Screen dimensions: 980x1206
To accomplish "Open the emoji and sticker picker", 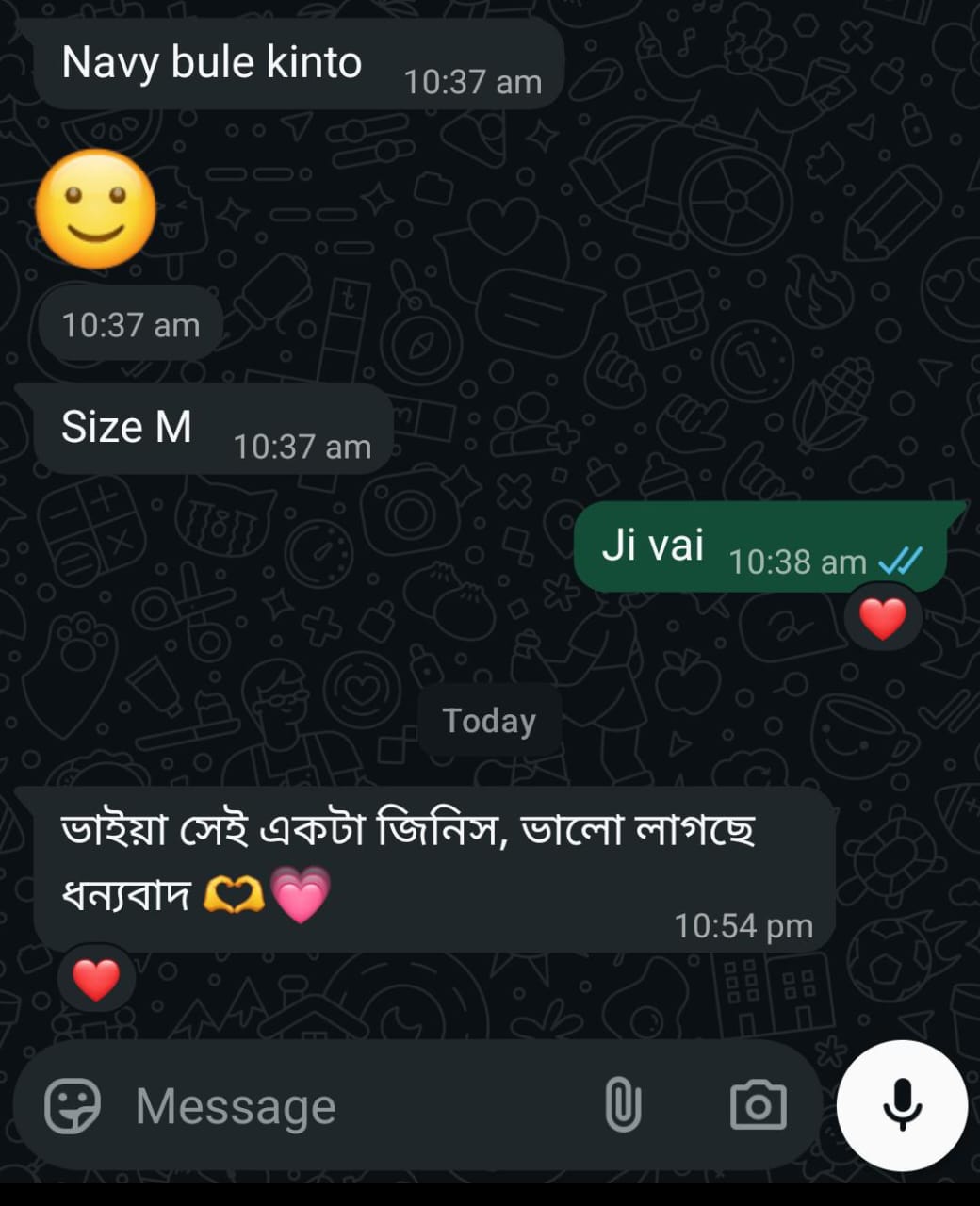I will [73, 1105].
